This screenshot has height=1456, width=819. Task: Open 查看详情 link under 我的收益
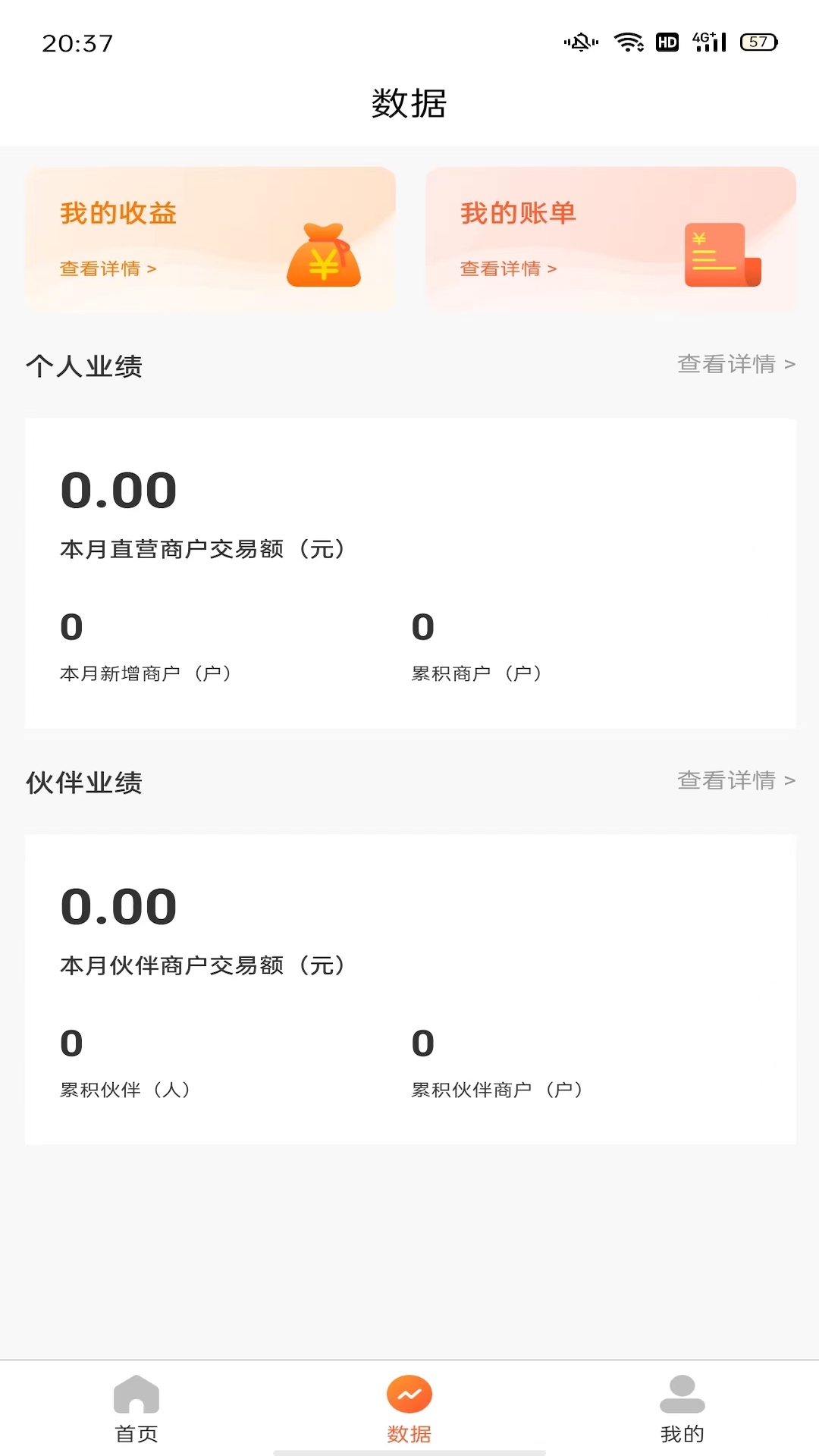[x=106, y=269]
